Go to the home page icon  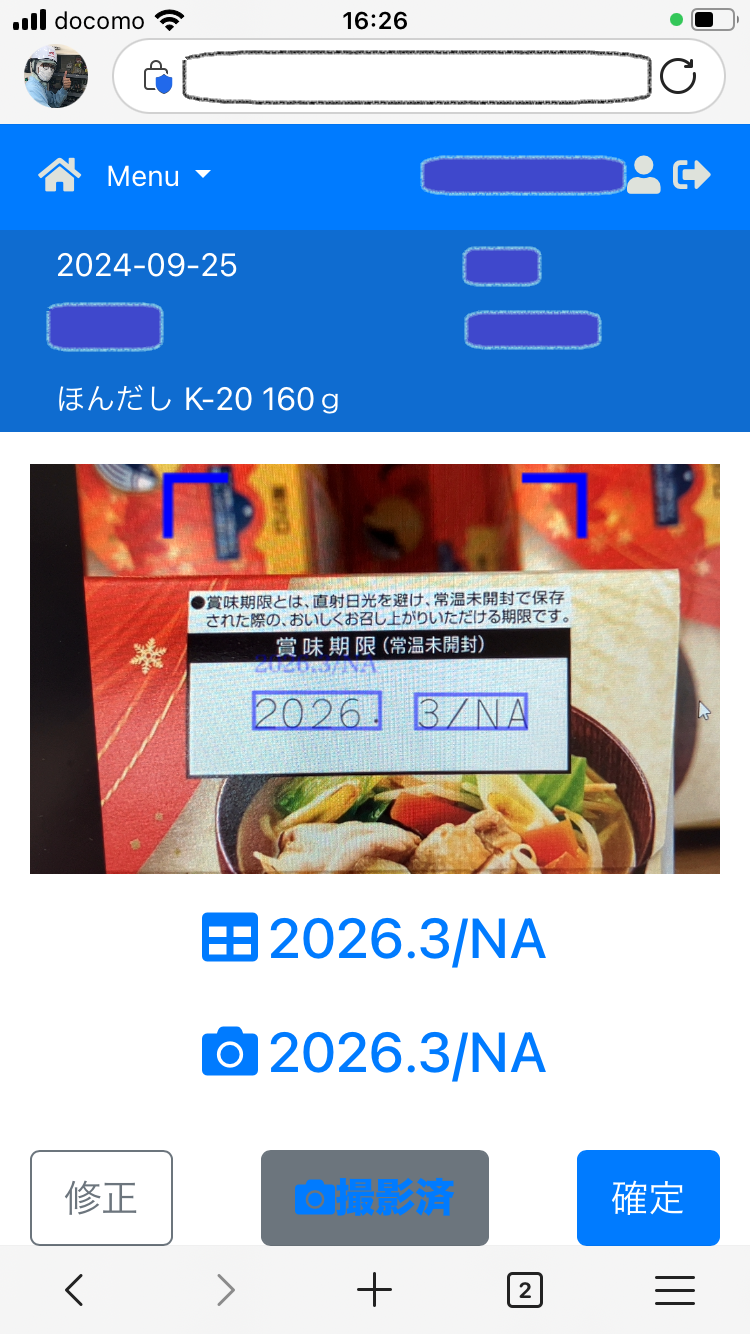click(x=60, y=176)
